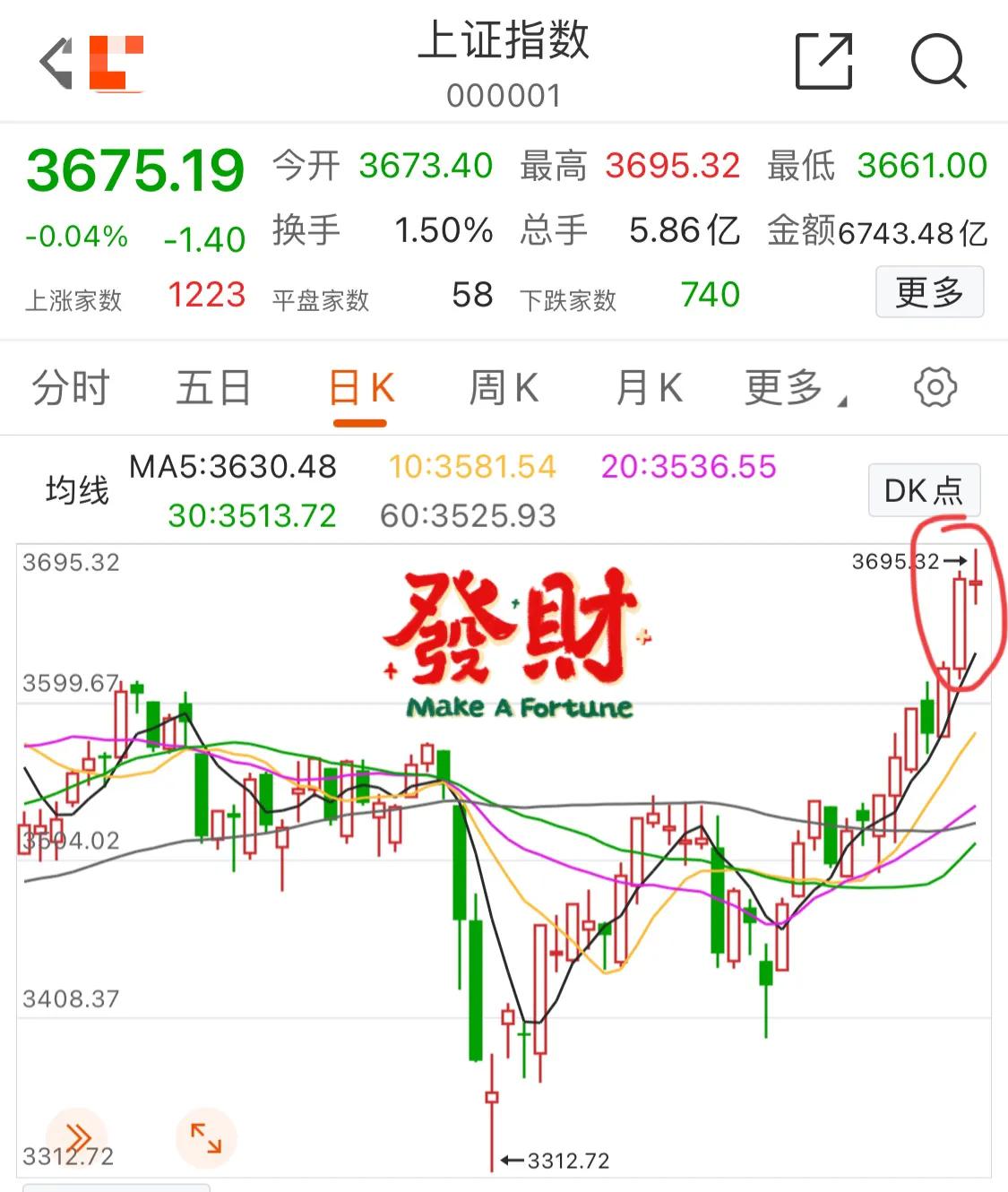Go back using the left arrow
Screen dimensions: 1008x1192
pos(56,63)
